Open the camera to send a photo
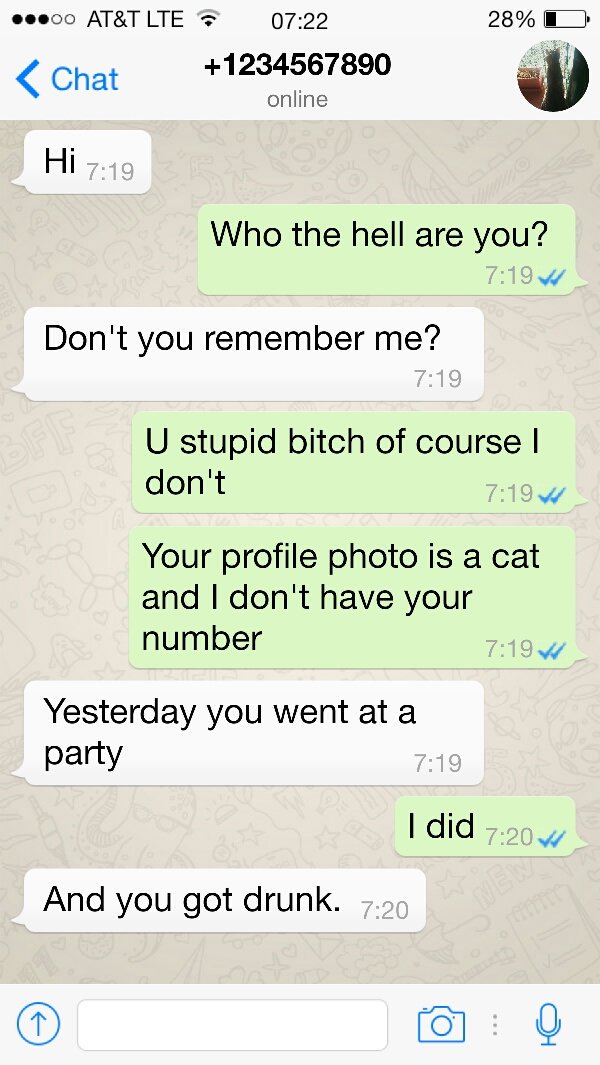This screenshot has width=600, height=1065. click(441, 1024)
